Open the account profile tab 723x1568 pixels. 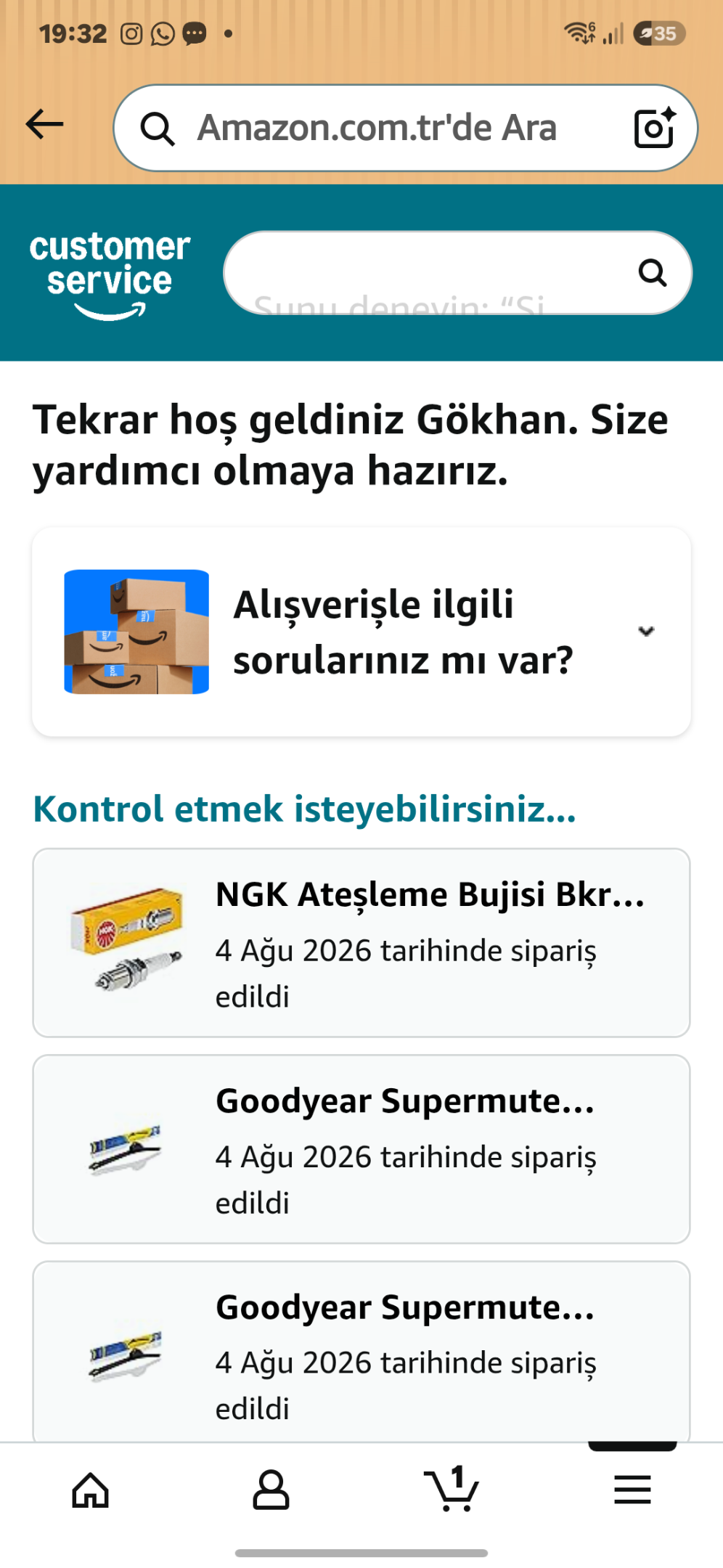(x=271, y=1490)
